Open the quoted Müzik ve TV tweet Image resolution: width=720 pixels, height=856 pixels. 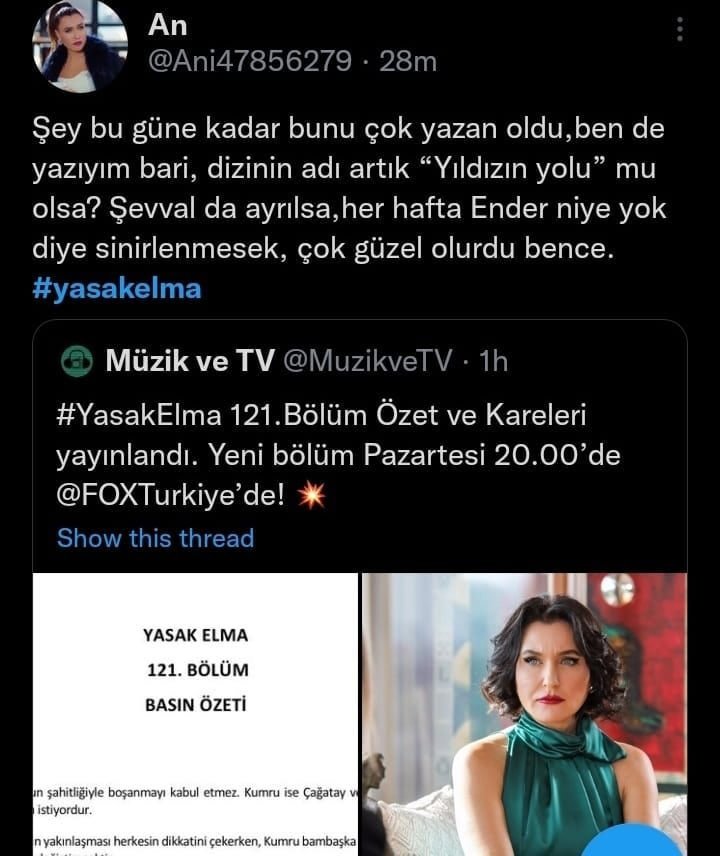tap(340, 440)
